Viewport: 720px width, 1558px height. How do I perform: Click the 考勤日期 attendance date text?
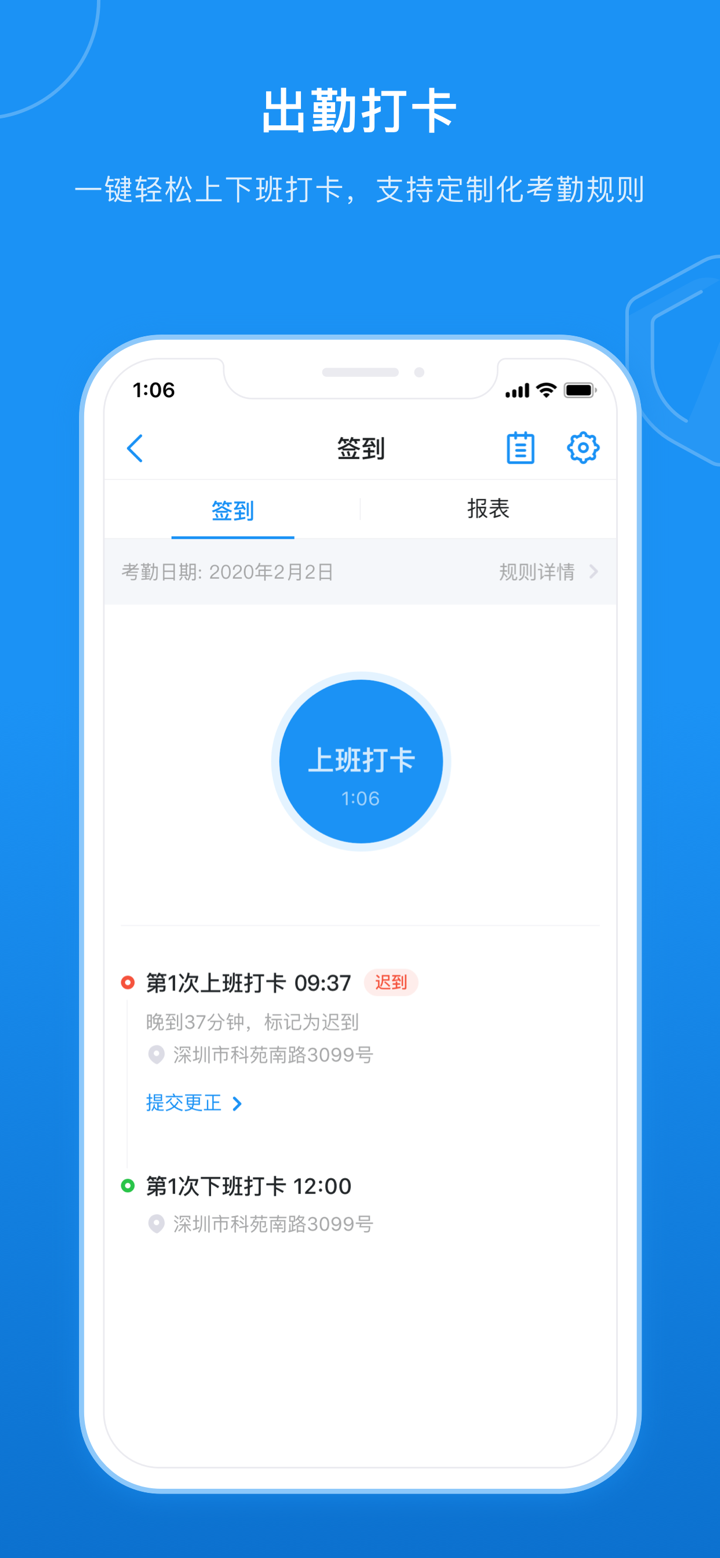pos(227,570)
